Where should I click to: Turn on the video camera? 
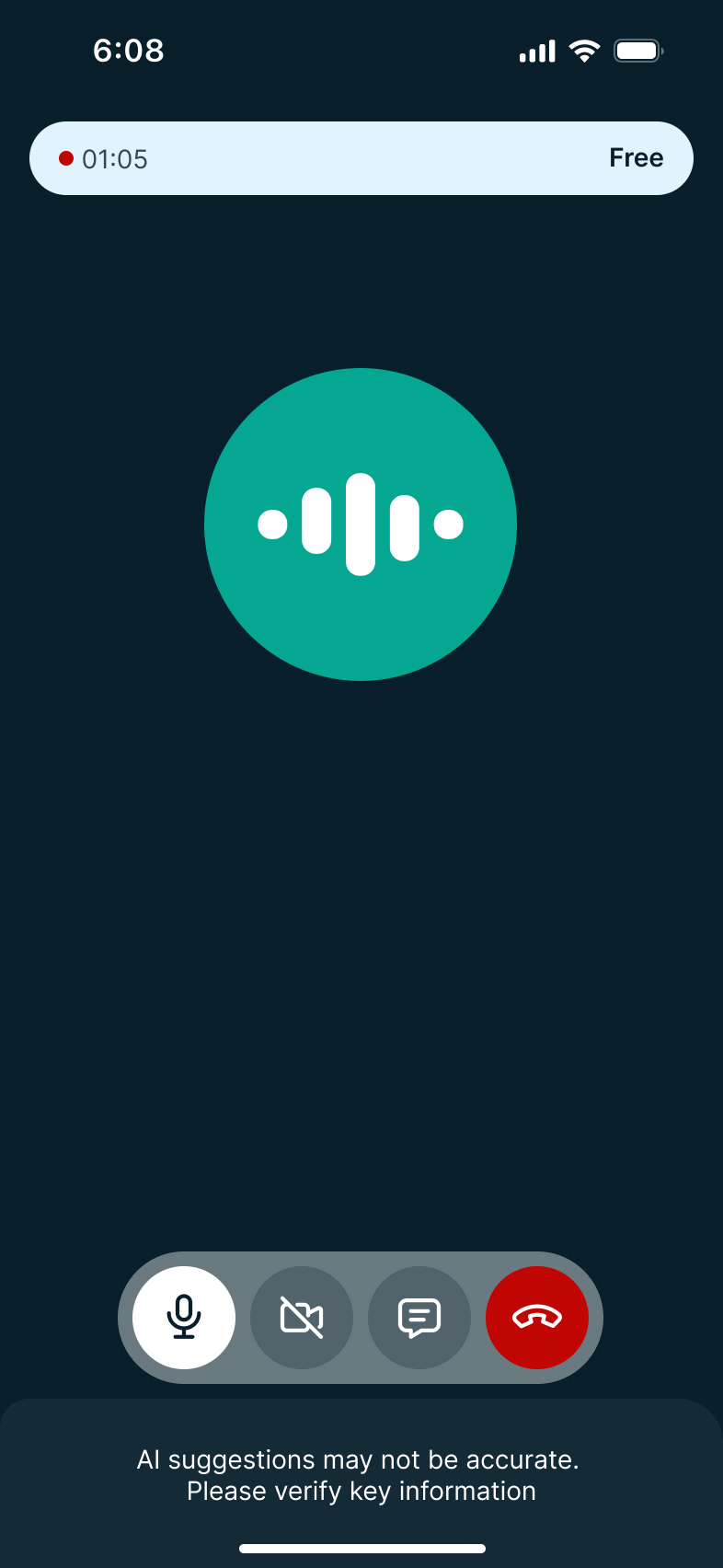point(302,1317)
